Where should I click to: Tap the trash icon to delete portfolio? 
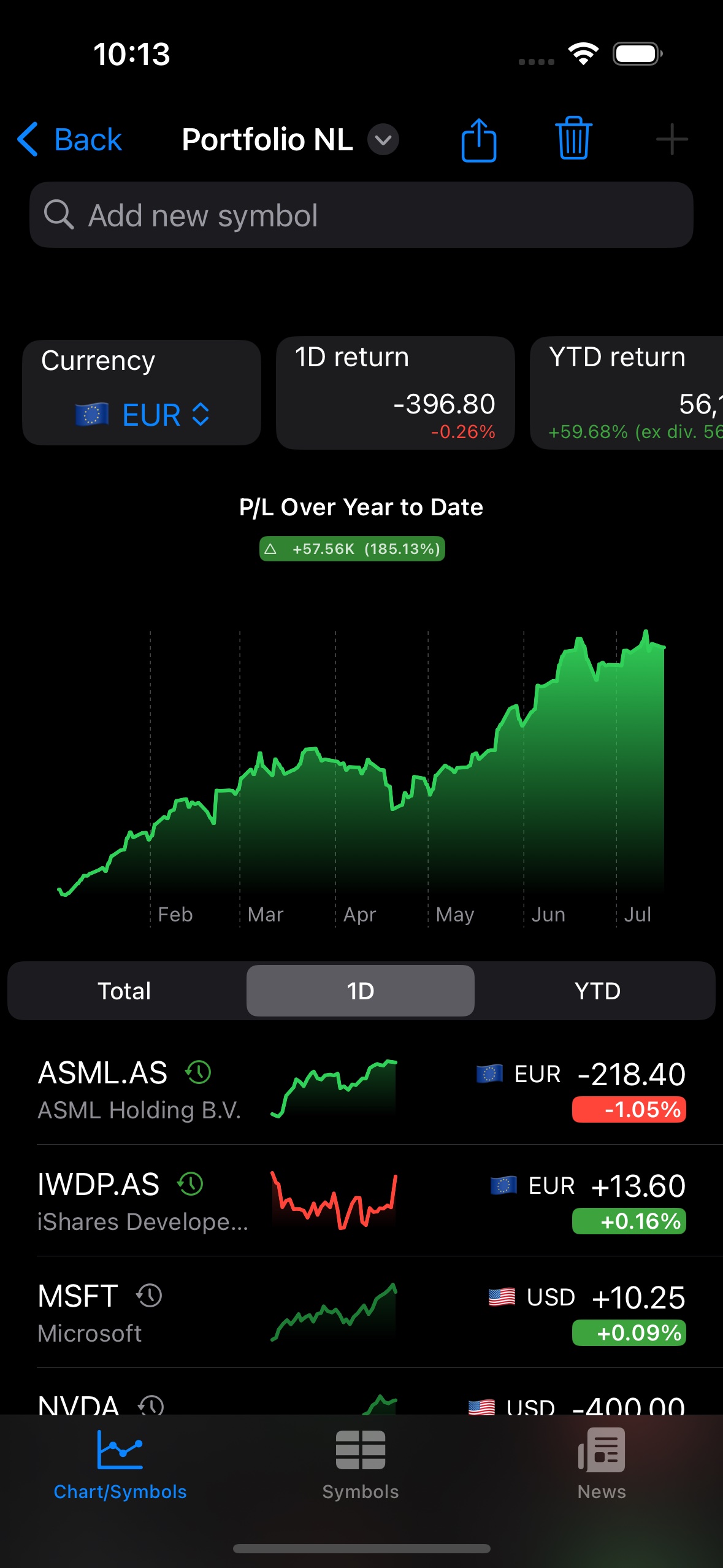574,139
